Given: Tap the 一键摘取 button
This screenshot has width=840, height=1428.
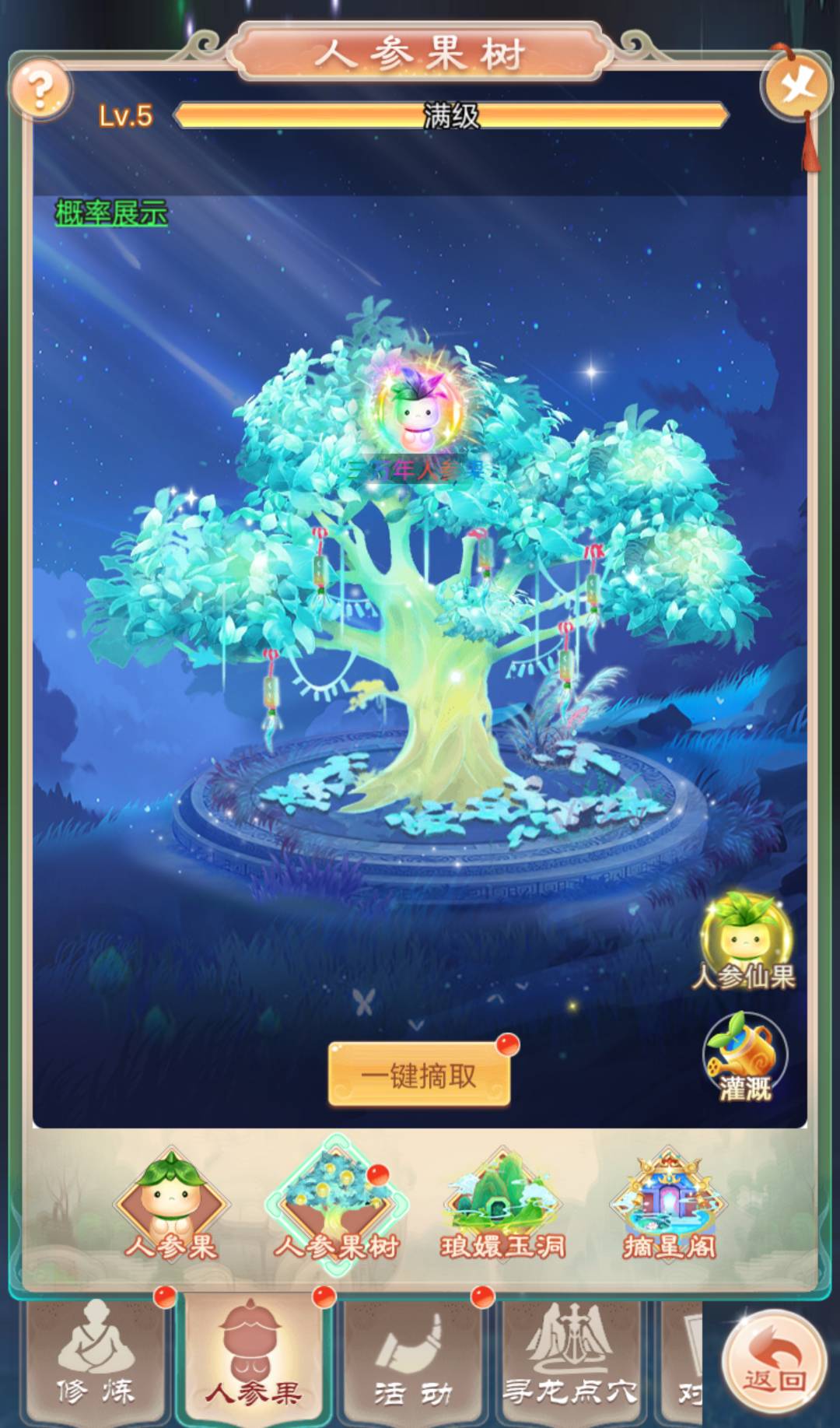Looking at the screenshot, I should pos(419,1075).
